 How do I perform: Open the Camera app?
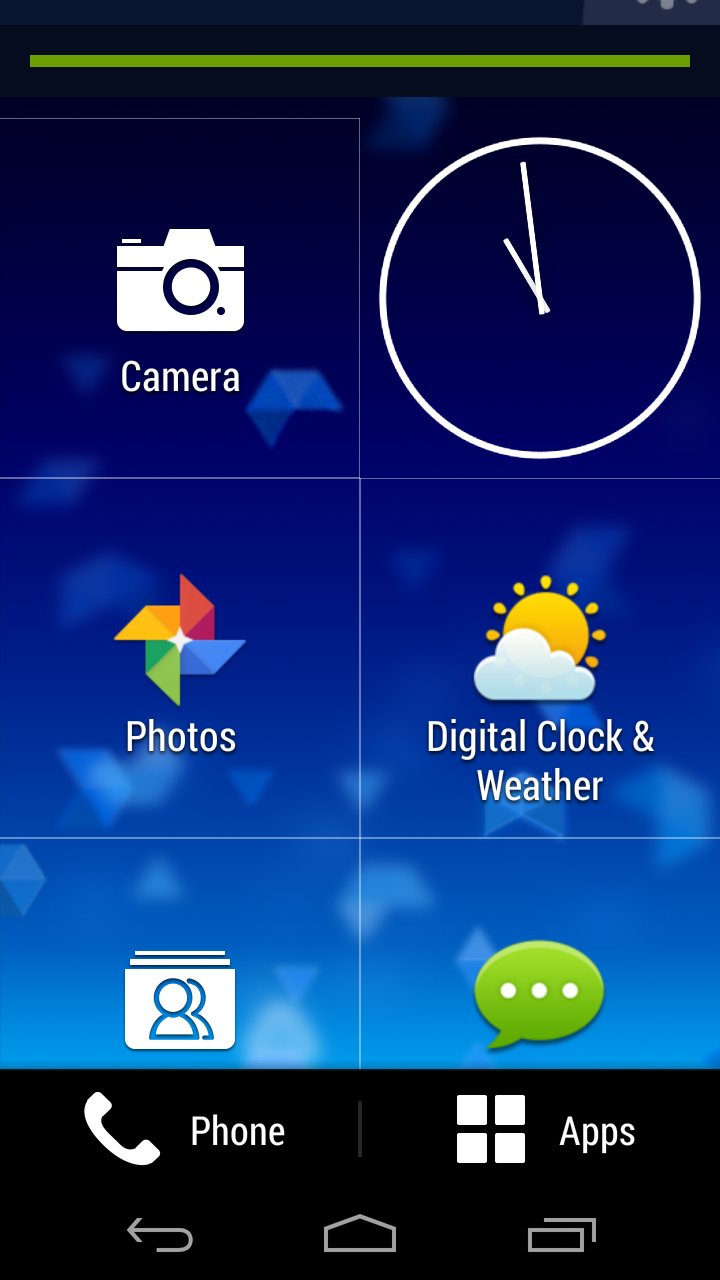pos(180,300)
